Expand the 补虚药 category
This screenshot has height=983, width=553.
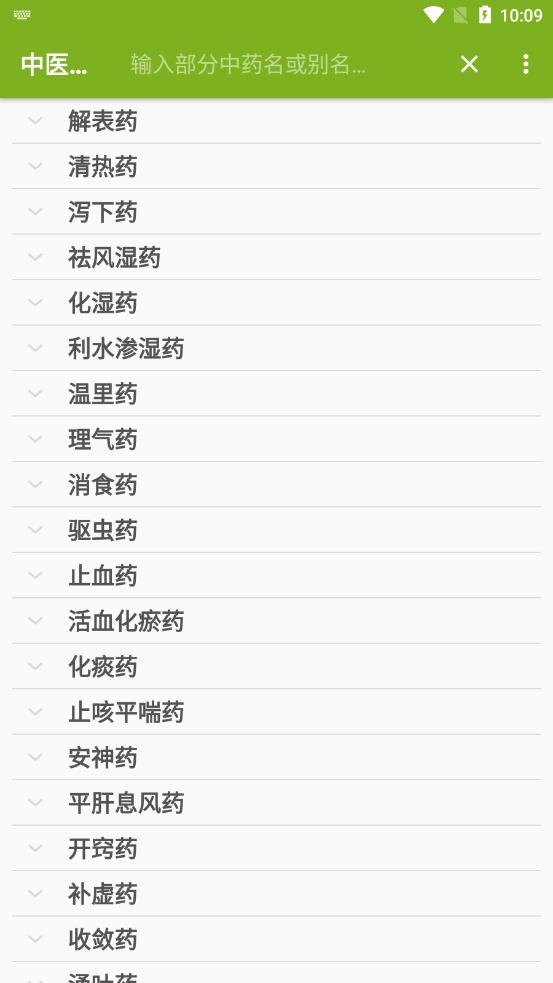tap(276, 894)
